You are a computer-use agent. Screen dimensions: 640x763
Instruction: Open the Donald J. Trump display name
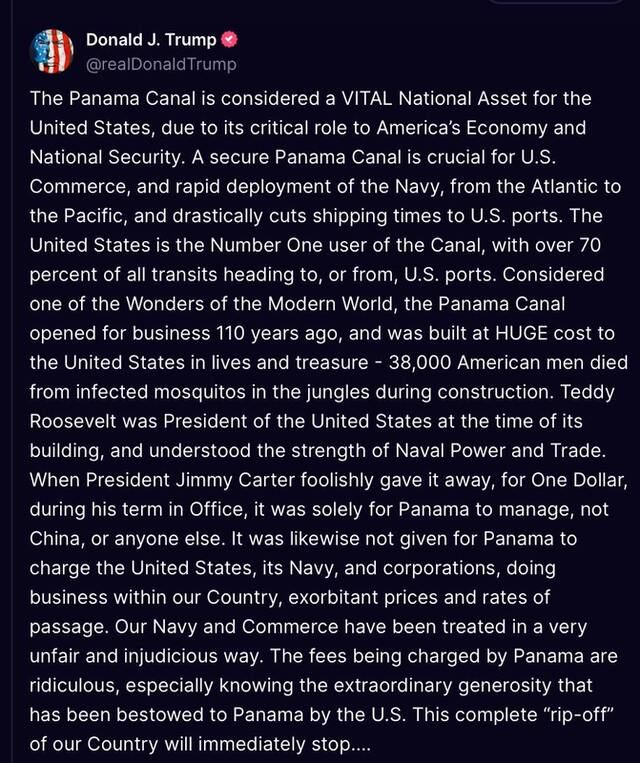coord(150,40)
